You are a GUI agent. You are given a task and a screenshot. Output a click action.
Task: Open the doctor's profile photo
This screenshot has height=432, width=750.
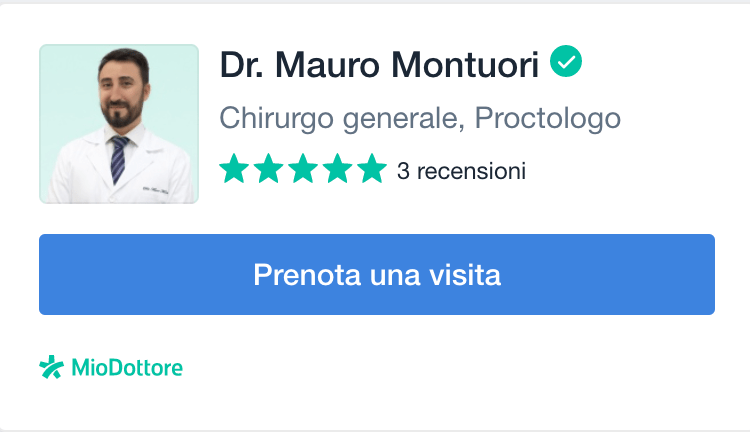tap(119, 124)
